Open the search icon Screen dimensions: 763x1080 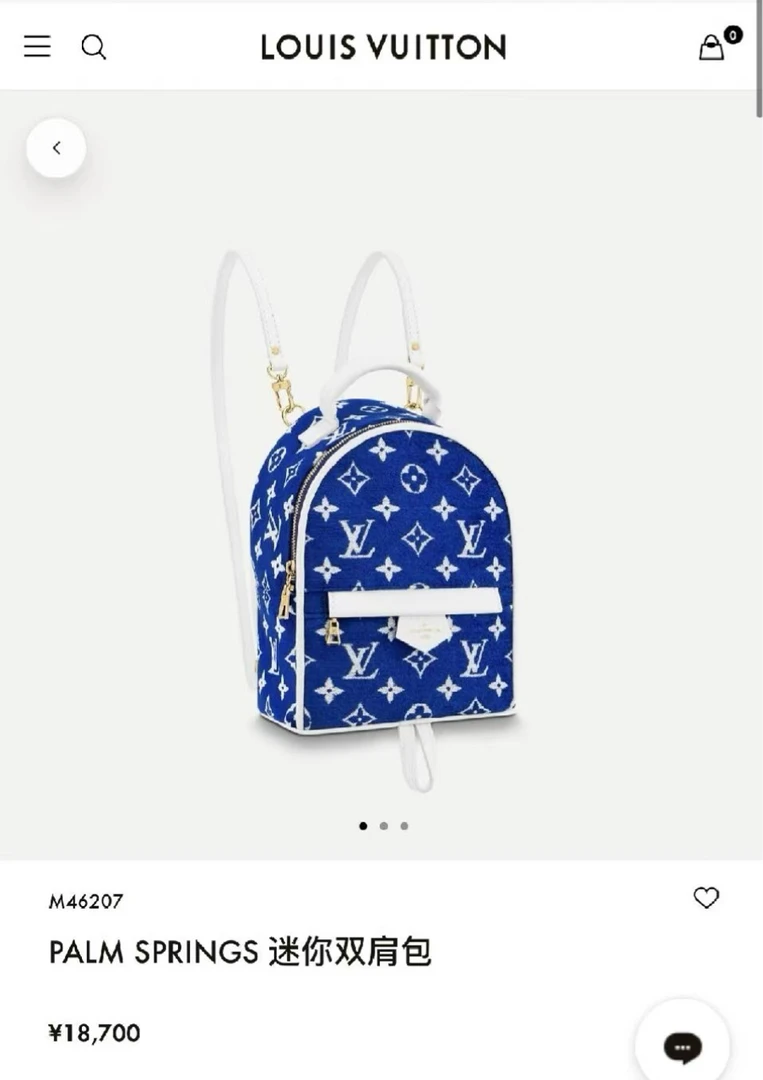94,47
